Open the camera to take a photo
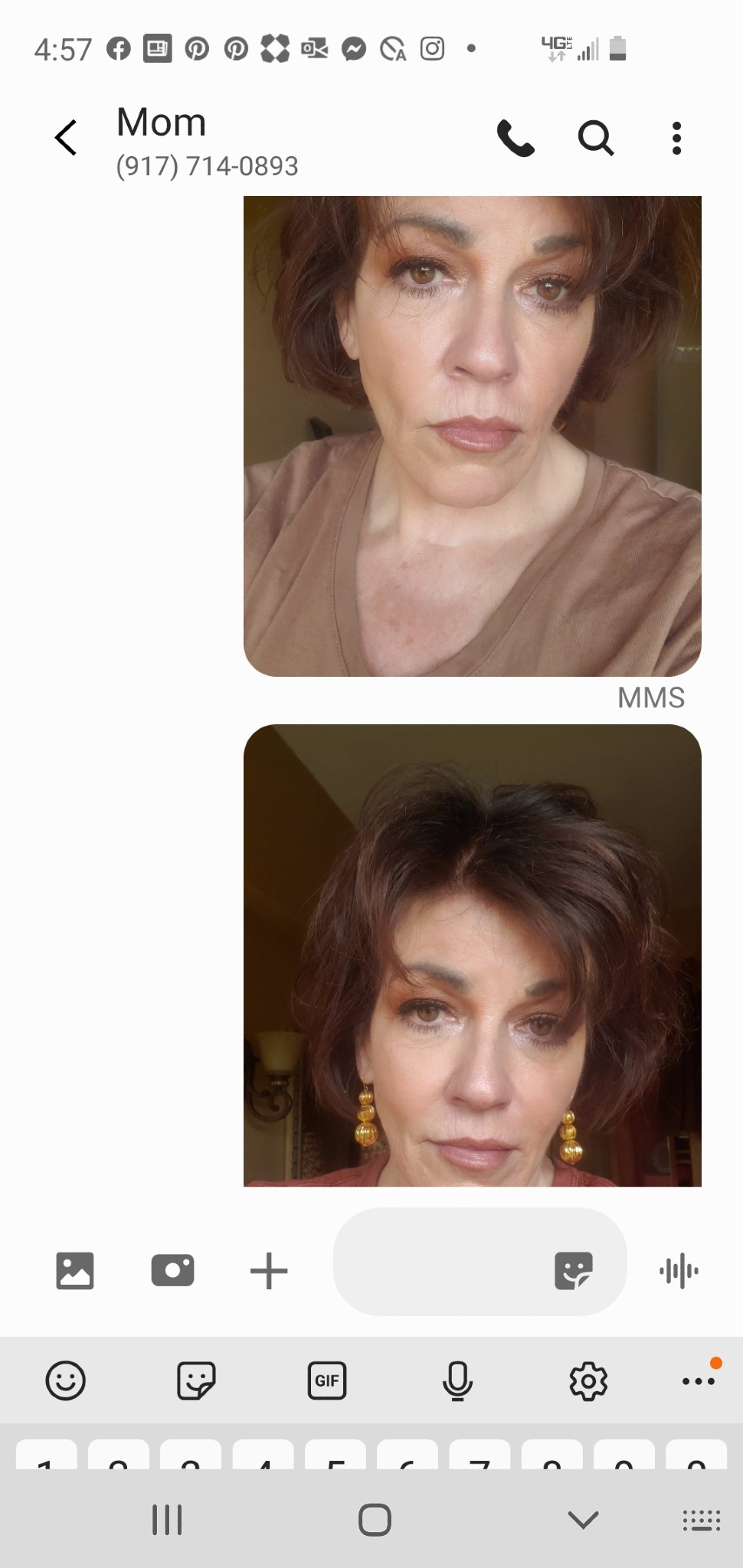 (x=172, y=1271)
